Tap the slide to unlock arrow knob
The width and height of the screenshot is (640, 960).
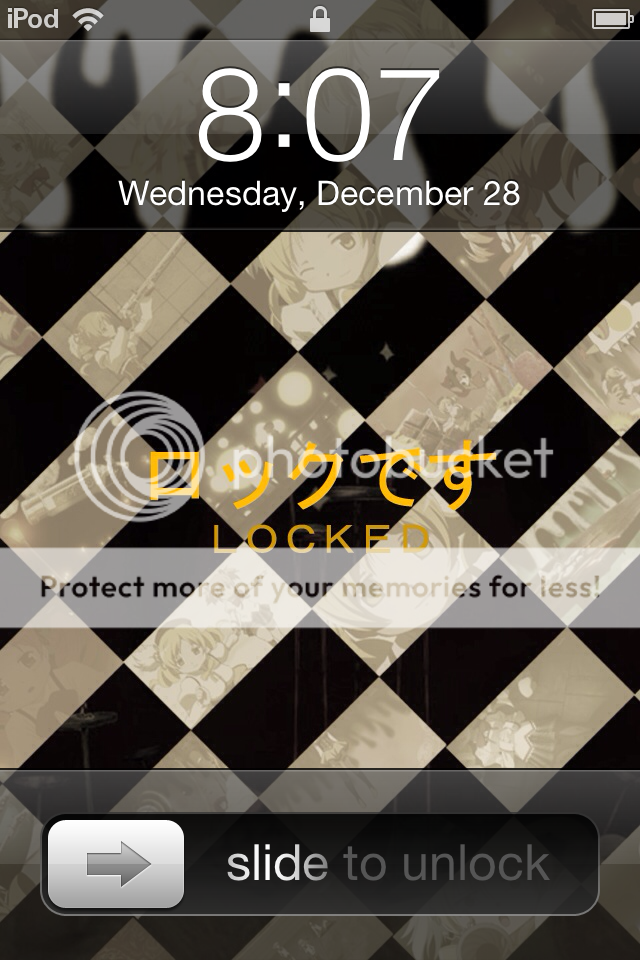point(116,864)
